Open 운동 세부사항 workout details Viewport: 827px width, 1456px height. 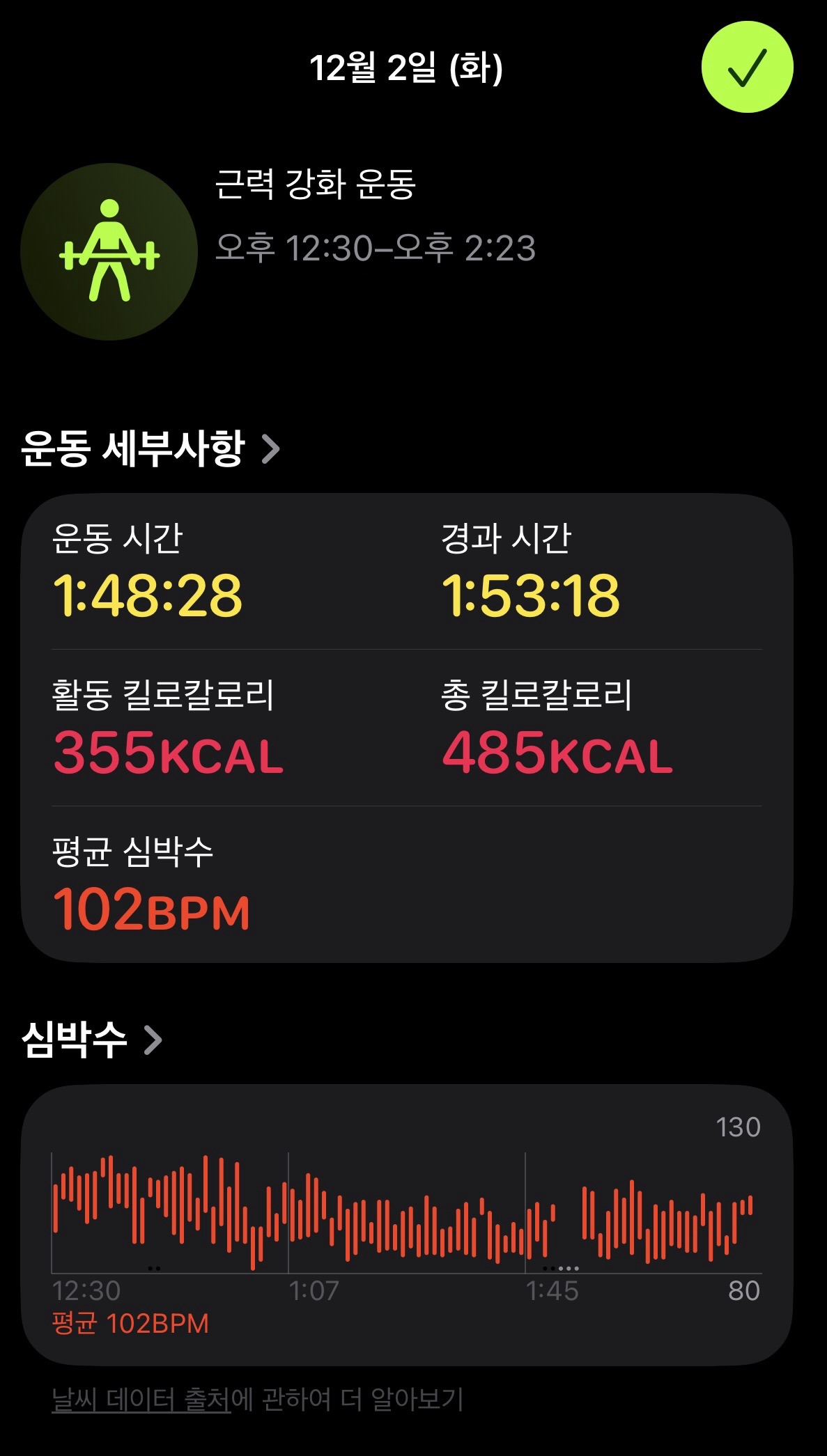(x=150, y=448)
